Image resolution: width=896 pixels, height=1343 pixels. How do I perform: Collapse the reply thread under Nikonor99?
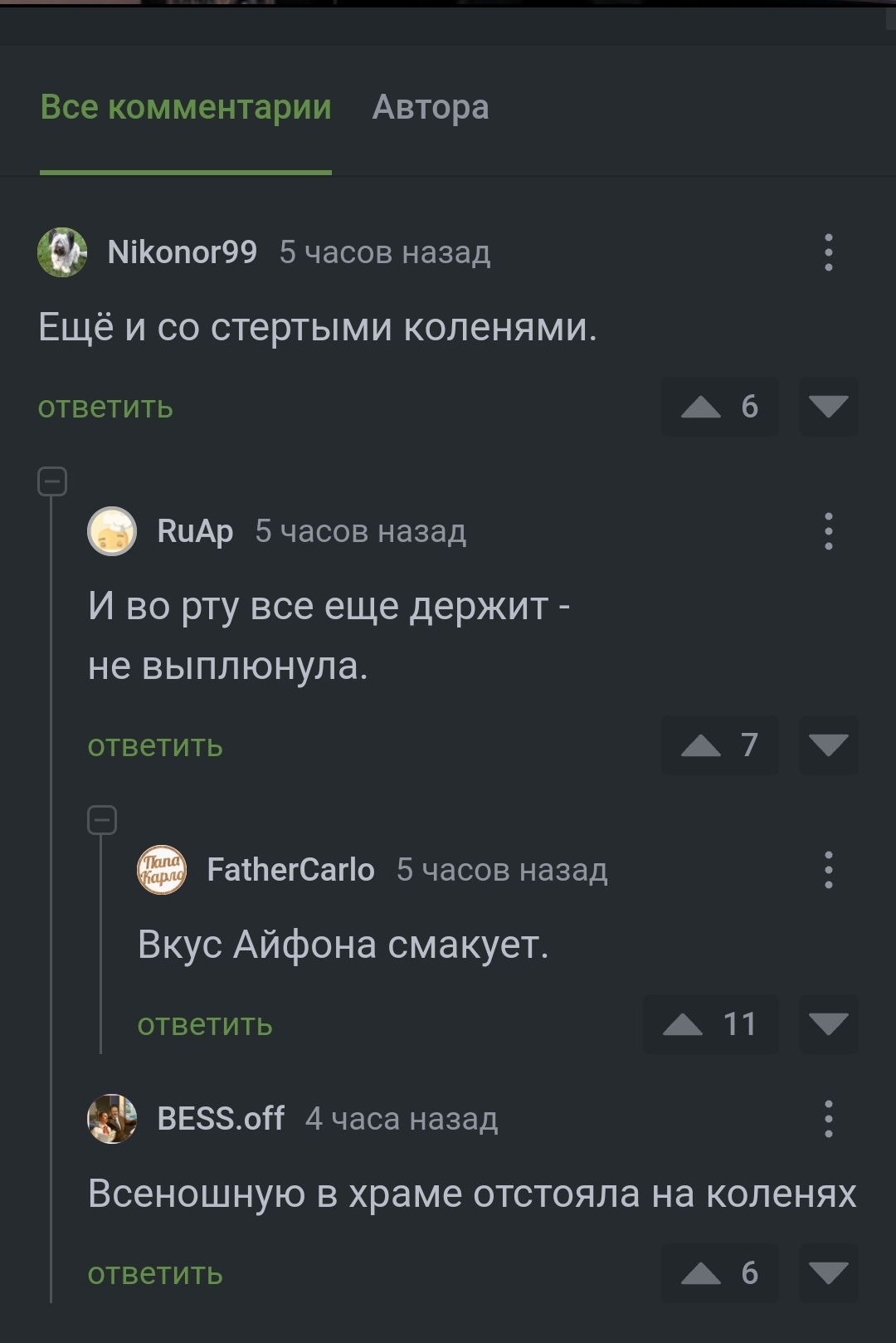coord(52,481)
